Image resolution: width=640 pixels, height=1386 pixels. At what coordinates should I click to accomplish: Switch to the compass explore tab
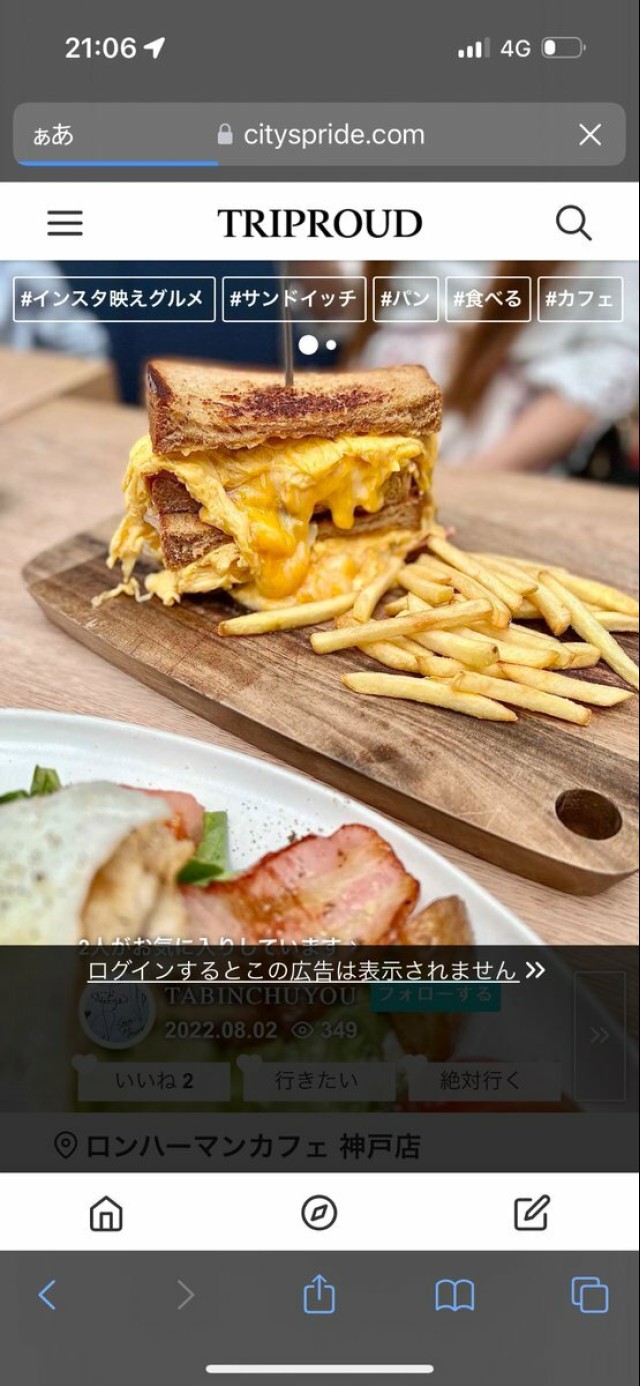(319, 1213)
